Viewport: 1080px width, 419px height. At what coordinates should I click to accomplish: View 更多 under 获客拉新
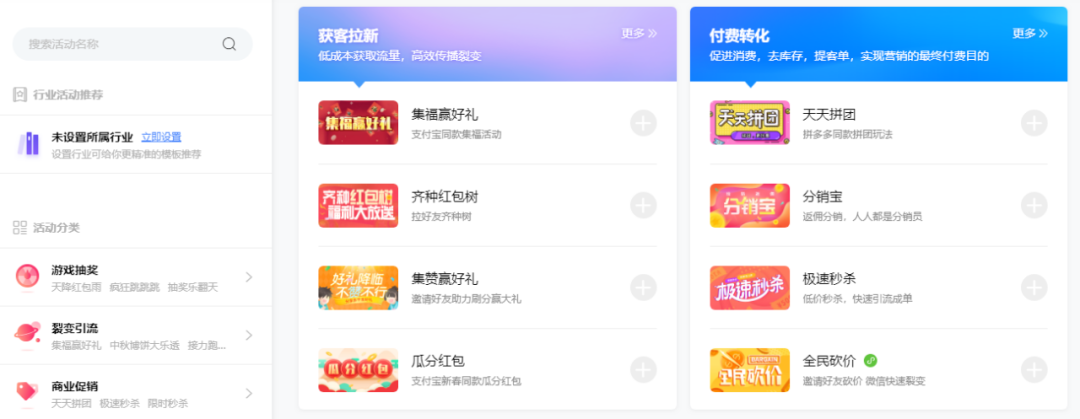coord(639,33)
